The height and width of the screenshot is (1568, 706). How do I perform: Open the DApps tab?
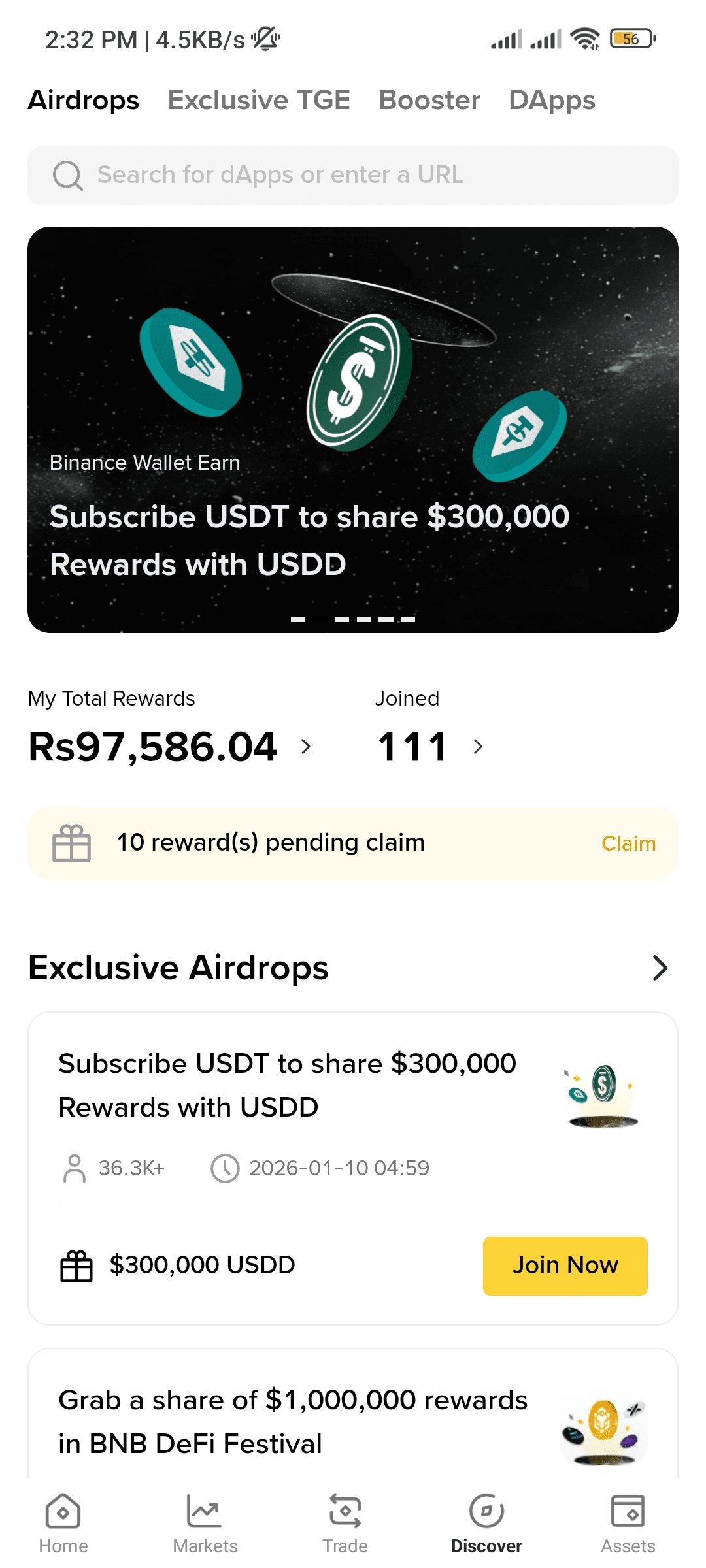pyautogui.click(x=552, y=100)
